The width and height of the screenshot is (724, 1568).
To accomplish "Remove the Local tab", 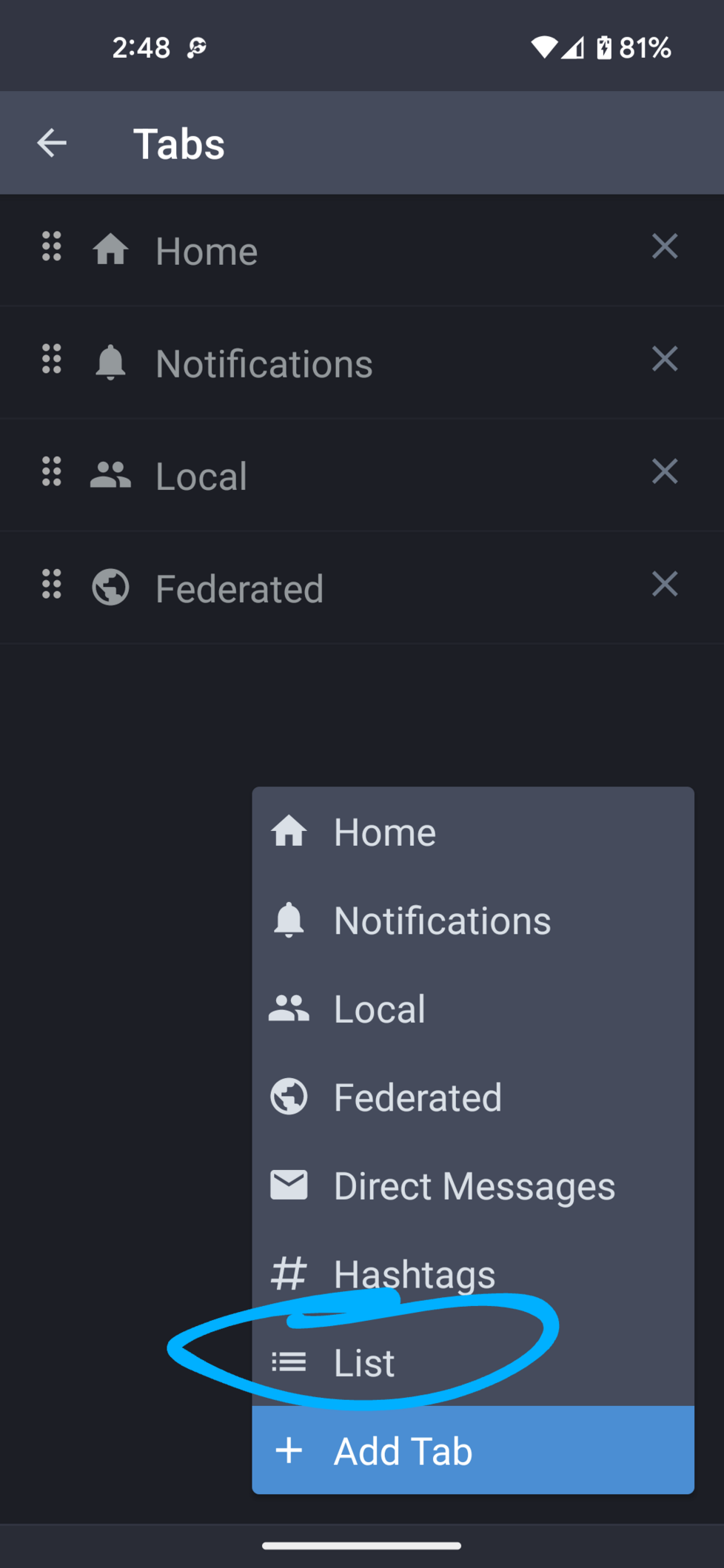I will tap(664, 471).
